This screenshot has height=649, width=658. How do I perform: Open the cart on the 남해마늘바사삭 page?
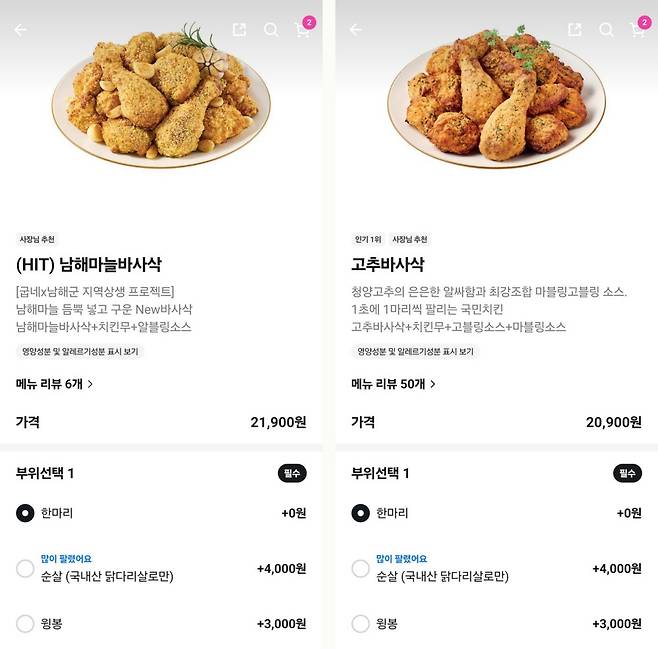pos(302,30)
